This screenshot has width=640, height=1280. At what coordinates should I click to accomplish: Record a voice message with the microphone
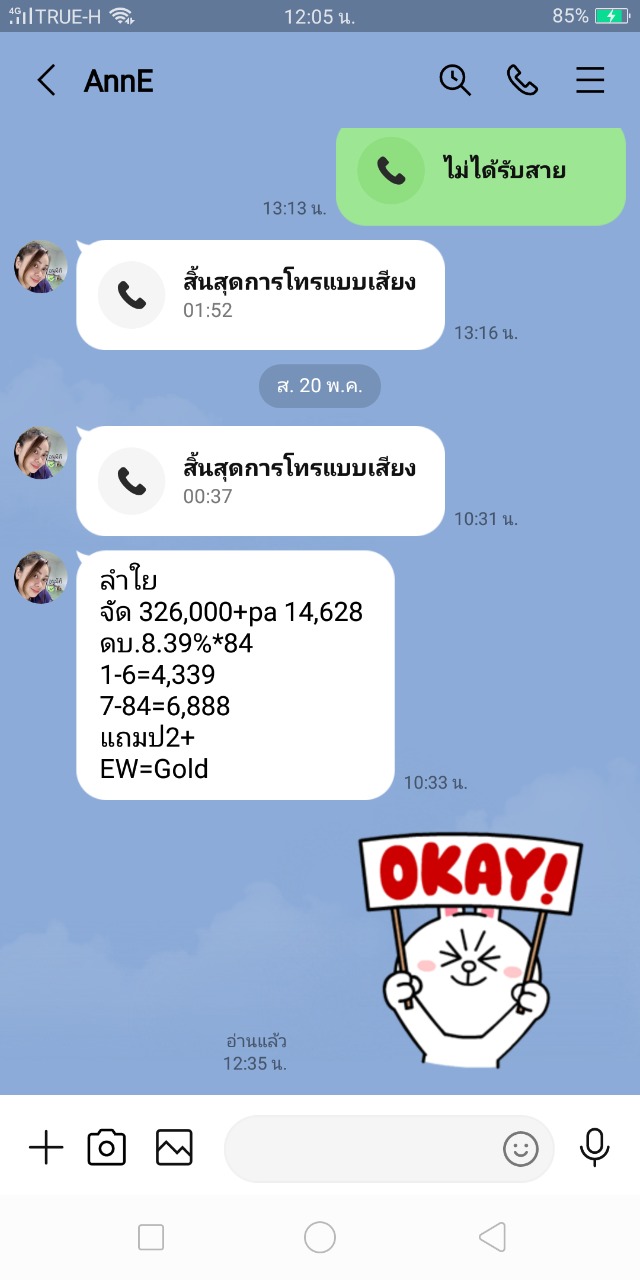pyautogui.click(x=594, y=1148)
